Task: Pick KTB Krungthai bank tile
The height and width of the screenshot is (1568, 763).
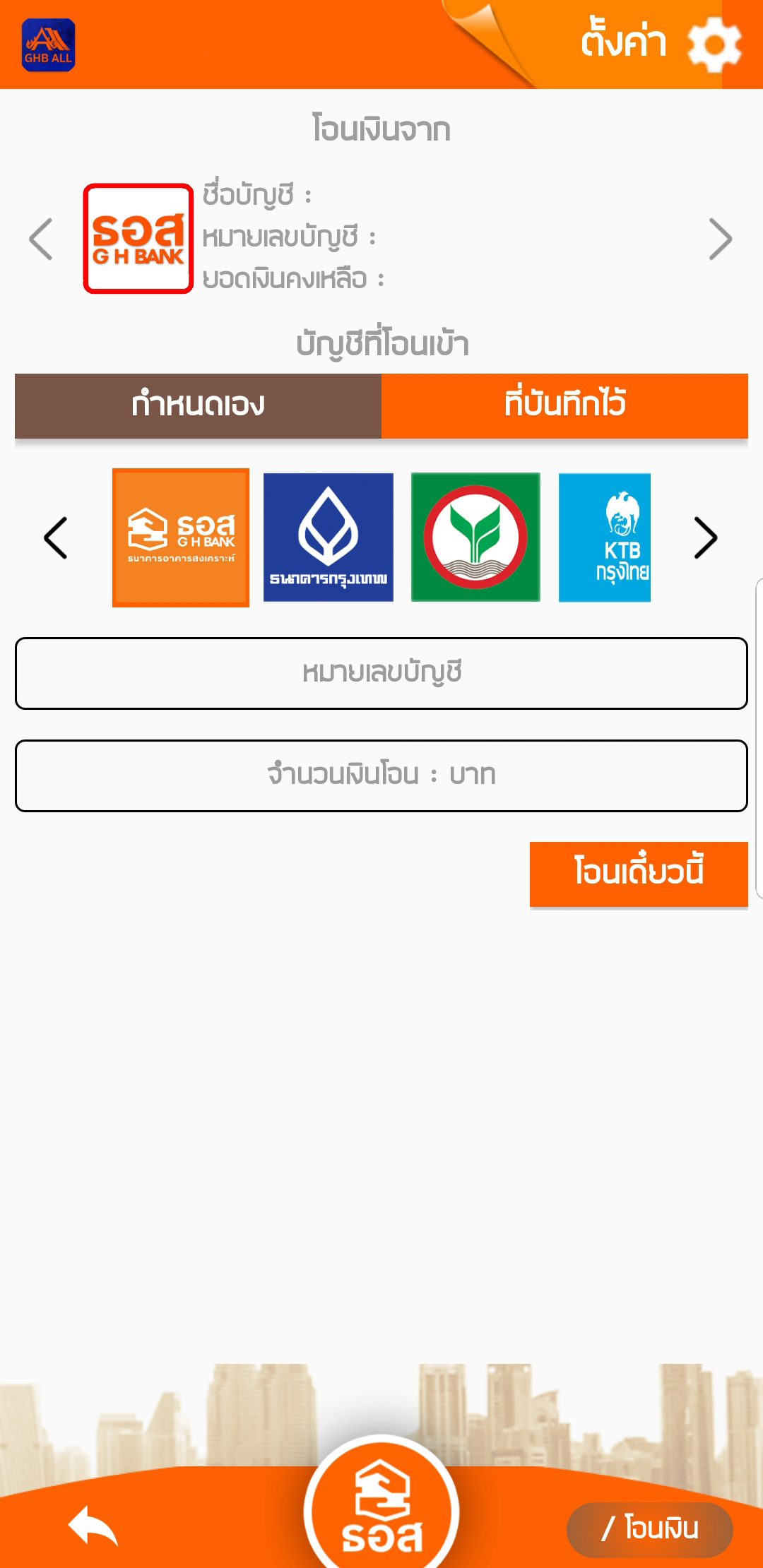Action: (x=605, y=537)
